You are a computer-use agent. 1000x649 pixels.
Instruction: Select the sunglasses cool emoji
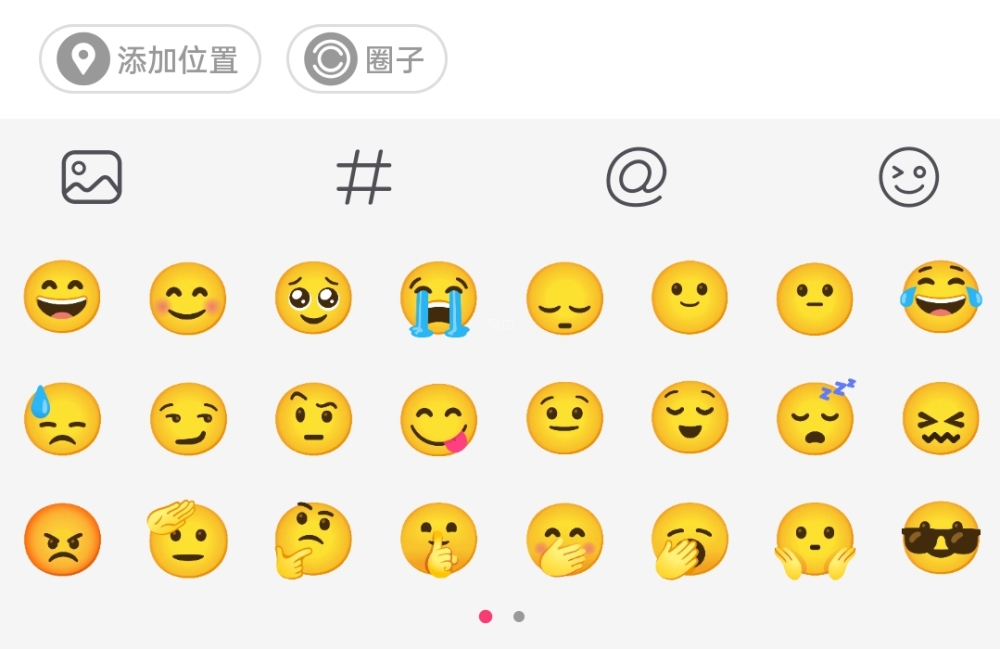[x=940, y=539]
